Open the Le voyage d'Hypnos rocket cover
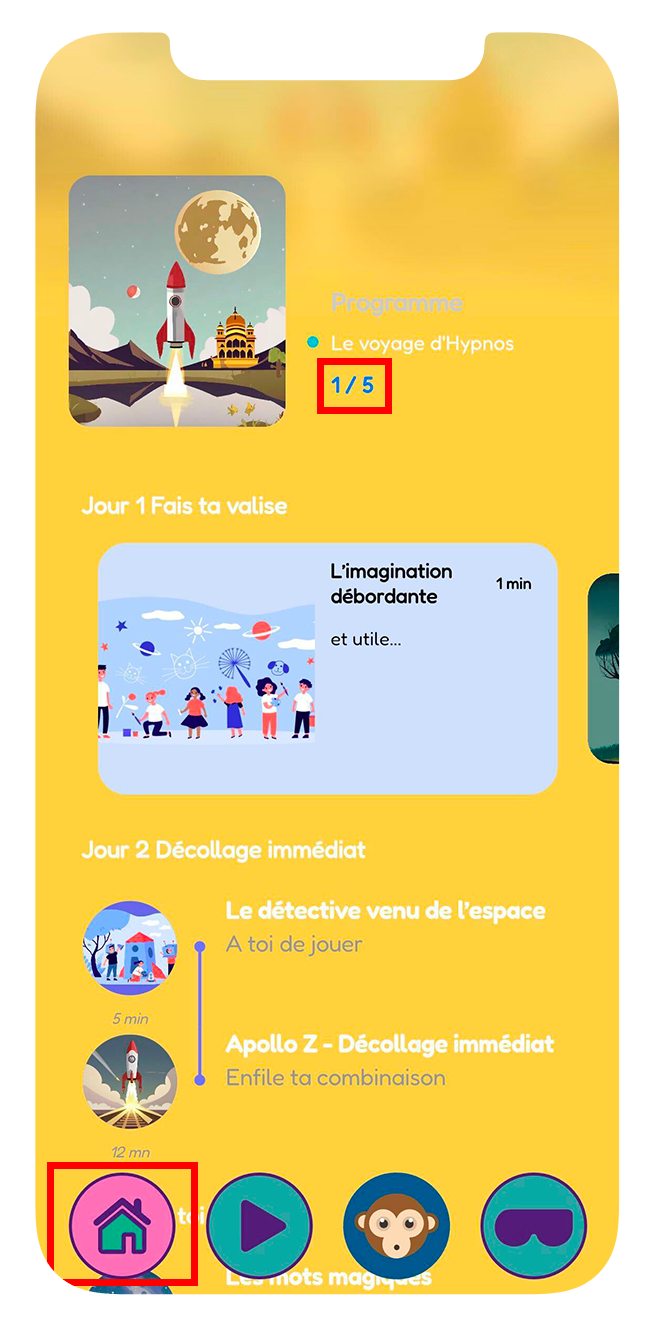The height and width of the screenshot is (1326, 656). point(177,301)
